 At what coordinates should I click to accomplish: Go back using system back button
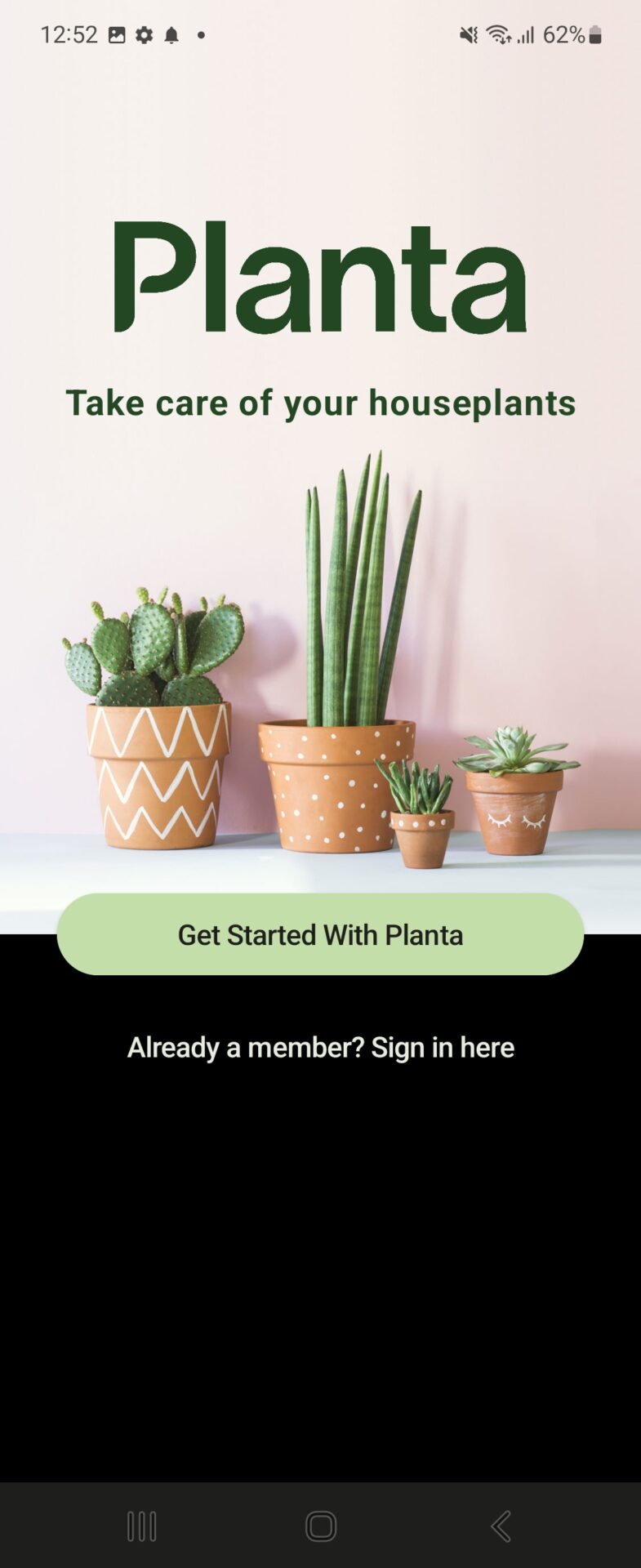501,1526
